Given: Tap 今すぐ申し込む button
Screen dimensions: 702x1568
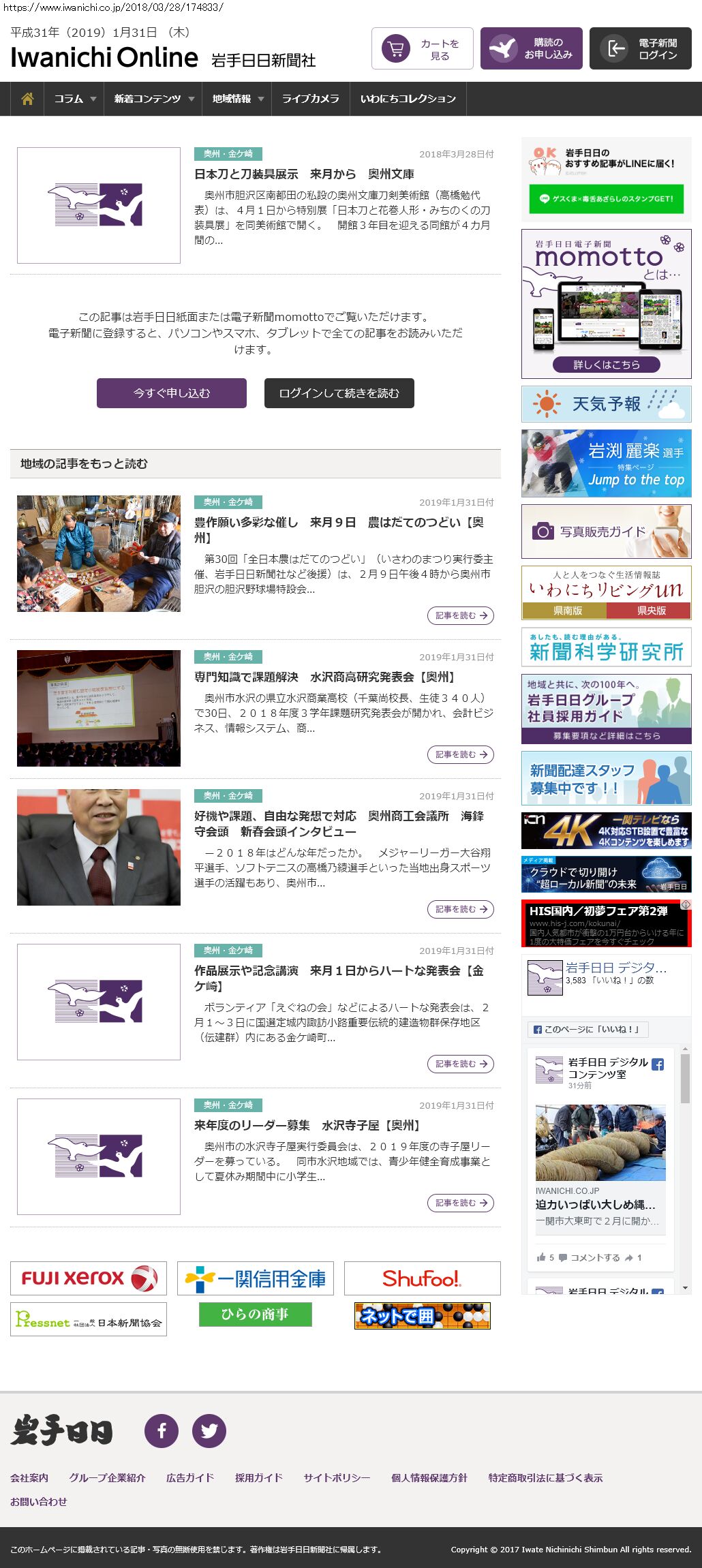Looking at the screenshot, I should [172, 393].
